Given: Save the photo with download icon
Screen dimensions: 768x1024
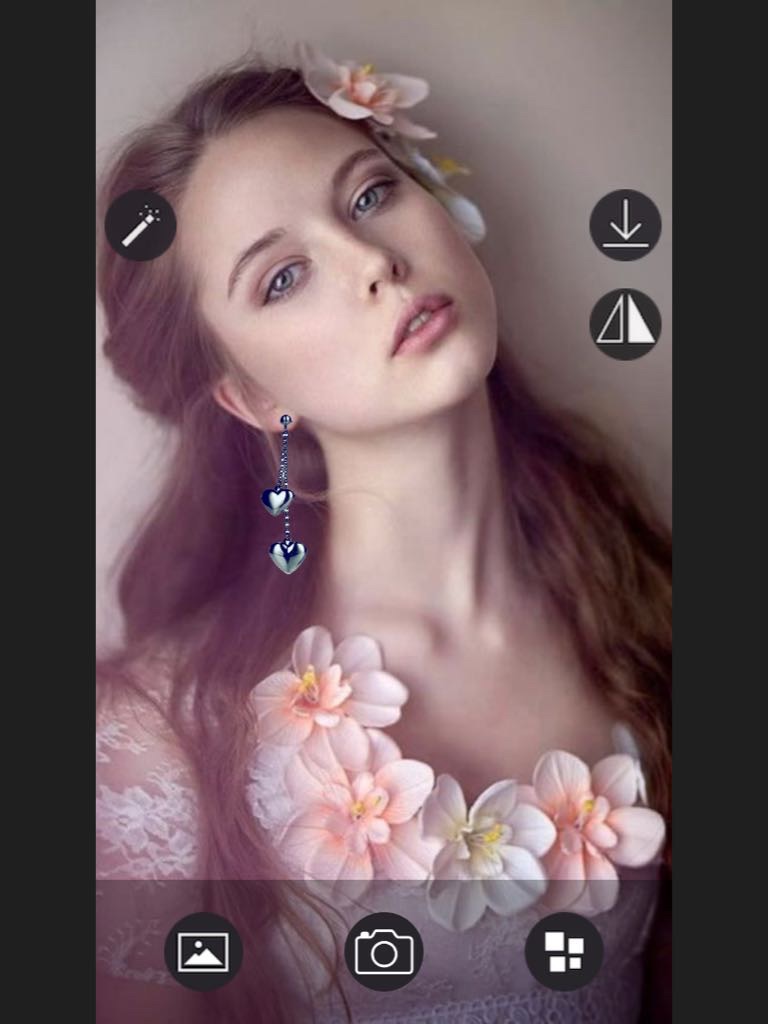Looking at the screenshot, I should tap(625, 225).
